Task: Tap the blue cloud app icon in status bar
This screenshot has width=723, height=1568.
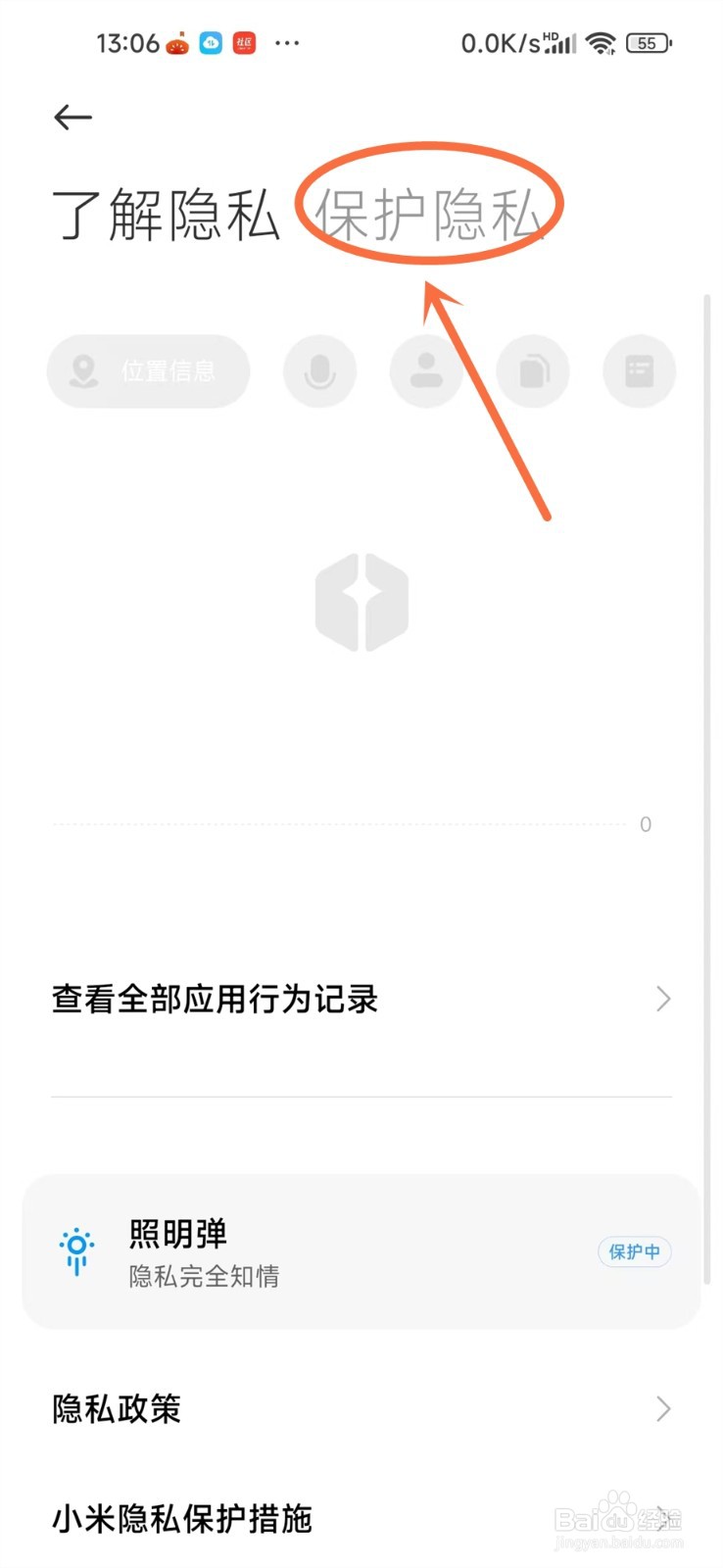Action: tap(210, 42)
